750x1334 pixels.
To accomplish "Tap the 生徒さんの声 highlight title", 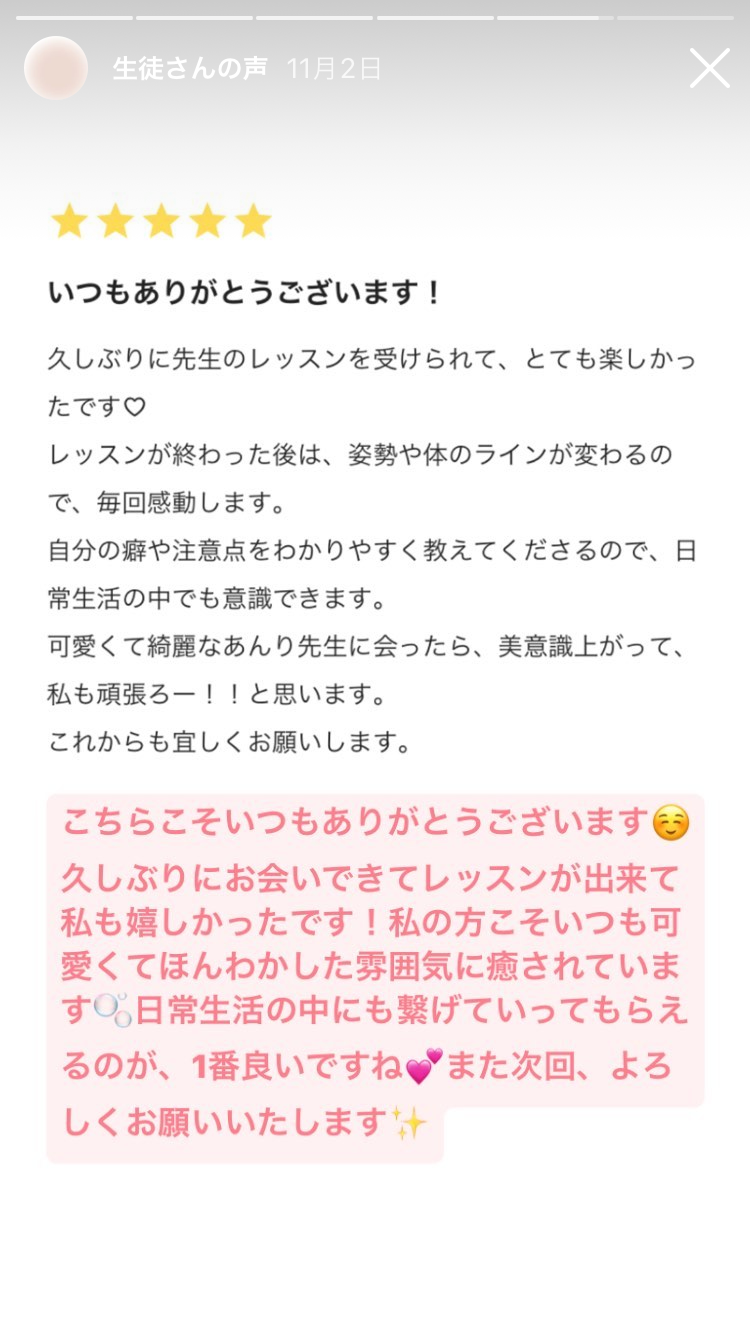I will coord(190,69).
